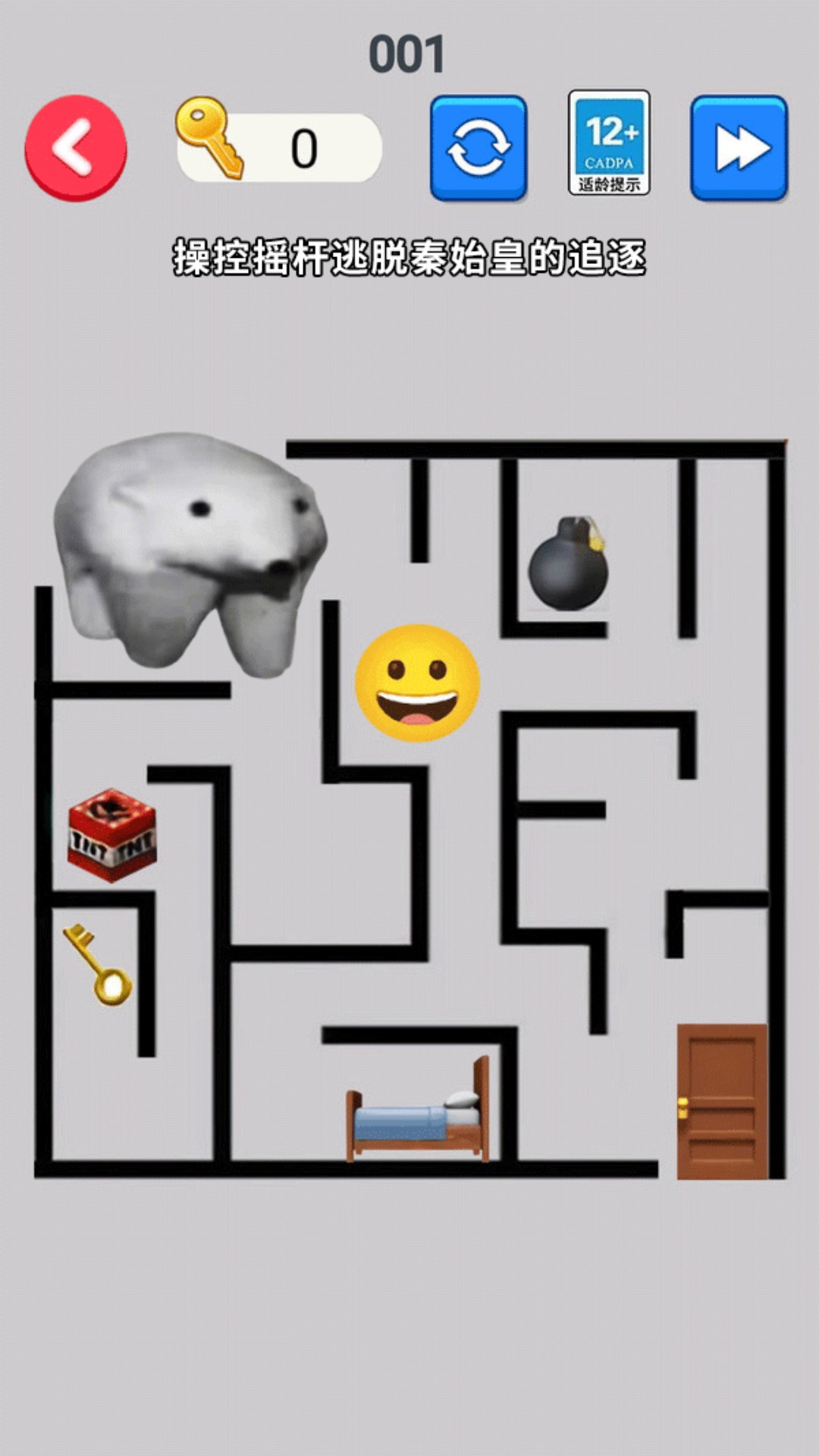The width and height of the screenshot is (819, 1456).
Task: Tap the red back arrow button
Action: (76, 148)
